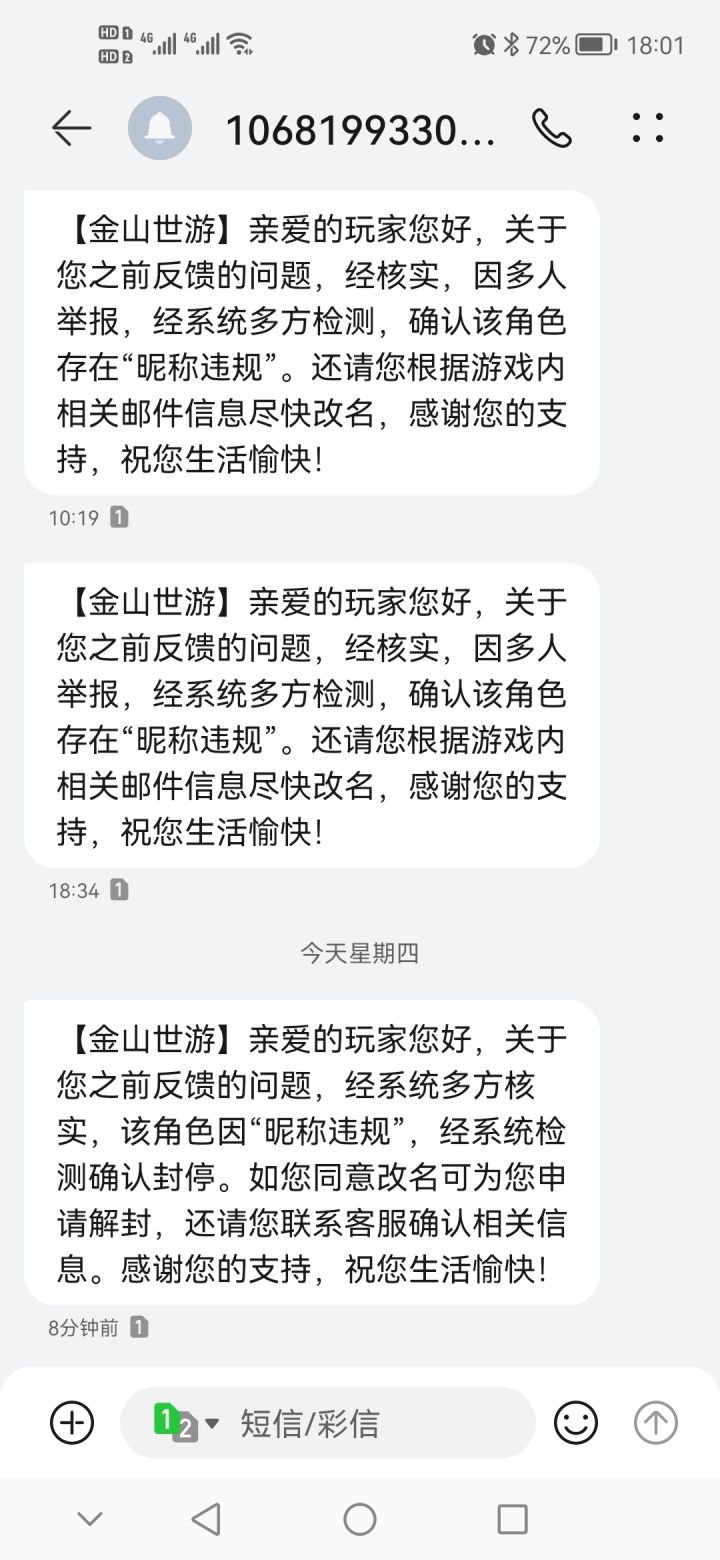Go back to the message list
This screenshot has height=1560, width=720.
click(71, 128)
